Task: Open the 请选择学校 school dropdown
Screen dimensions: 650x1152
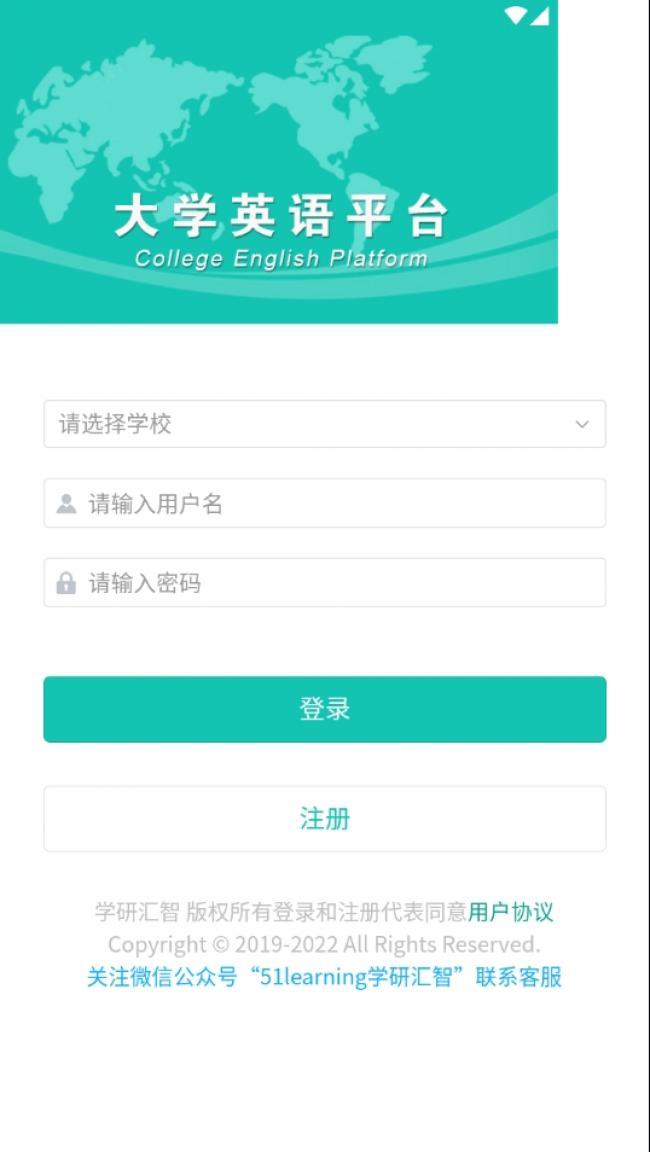Action: (x=325, y=424)
